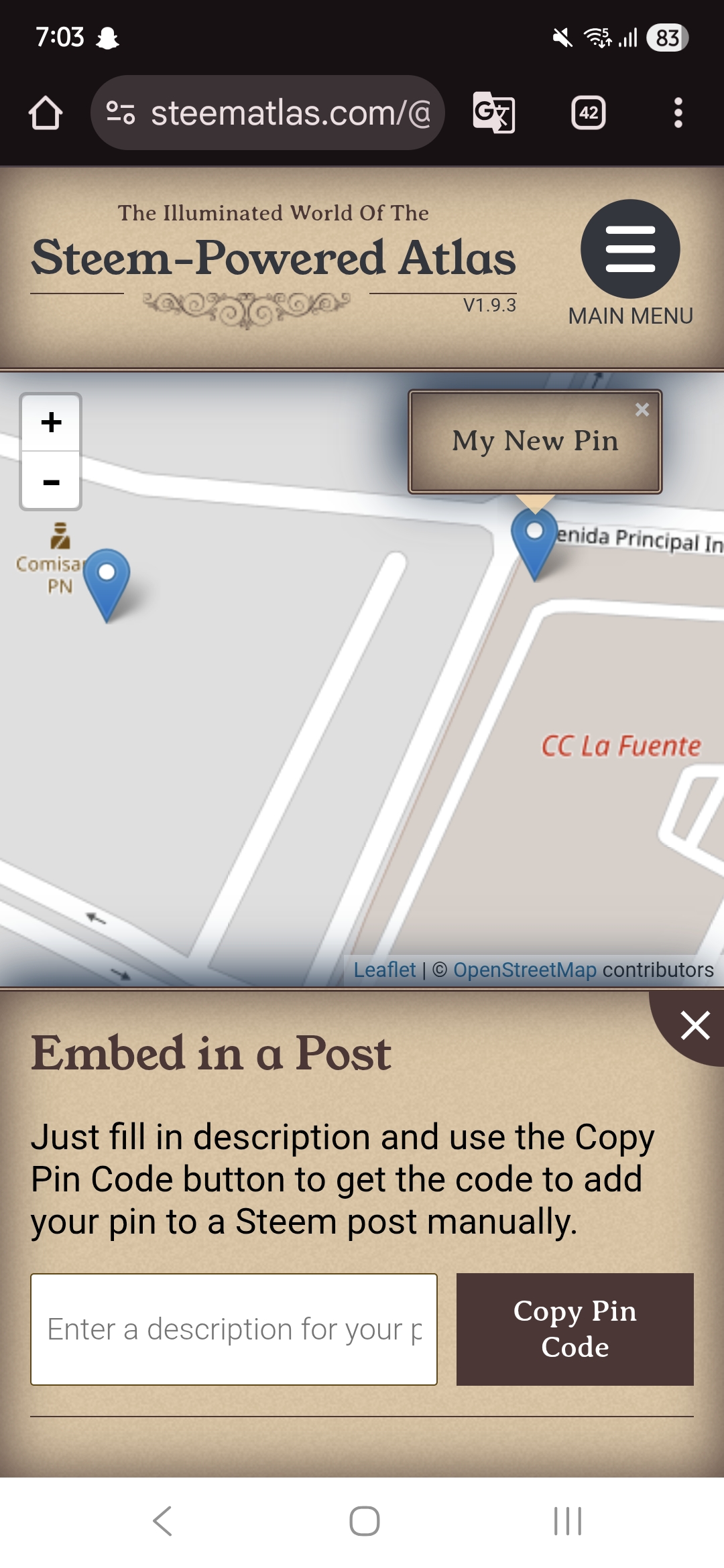Open the Leaflet link
Viewport: 724px width, 1568px height.
[x=384, y=970]
